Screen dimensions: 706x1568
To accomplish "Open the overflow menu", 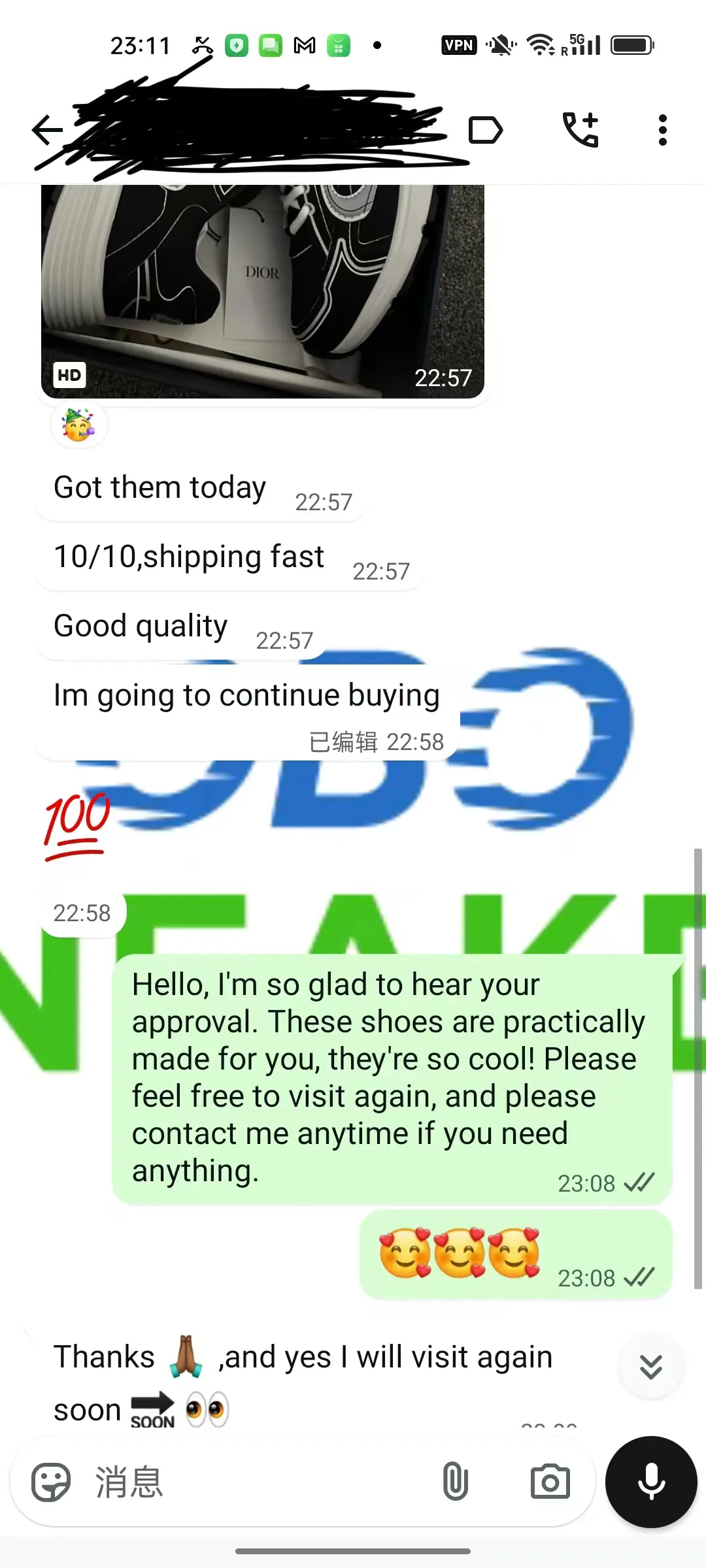I will click(x=662, y=130).
